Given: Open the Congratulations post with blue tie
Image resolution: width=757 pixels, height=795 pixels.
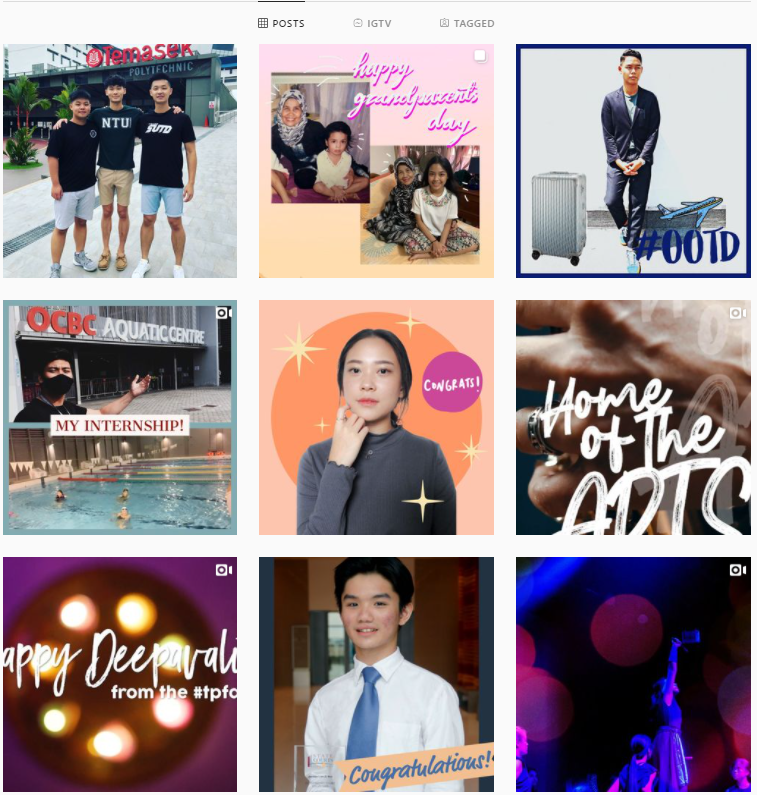Looking at the screenshot, I should (376, 674).
